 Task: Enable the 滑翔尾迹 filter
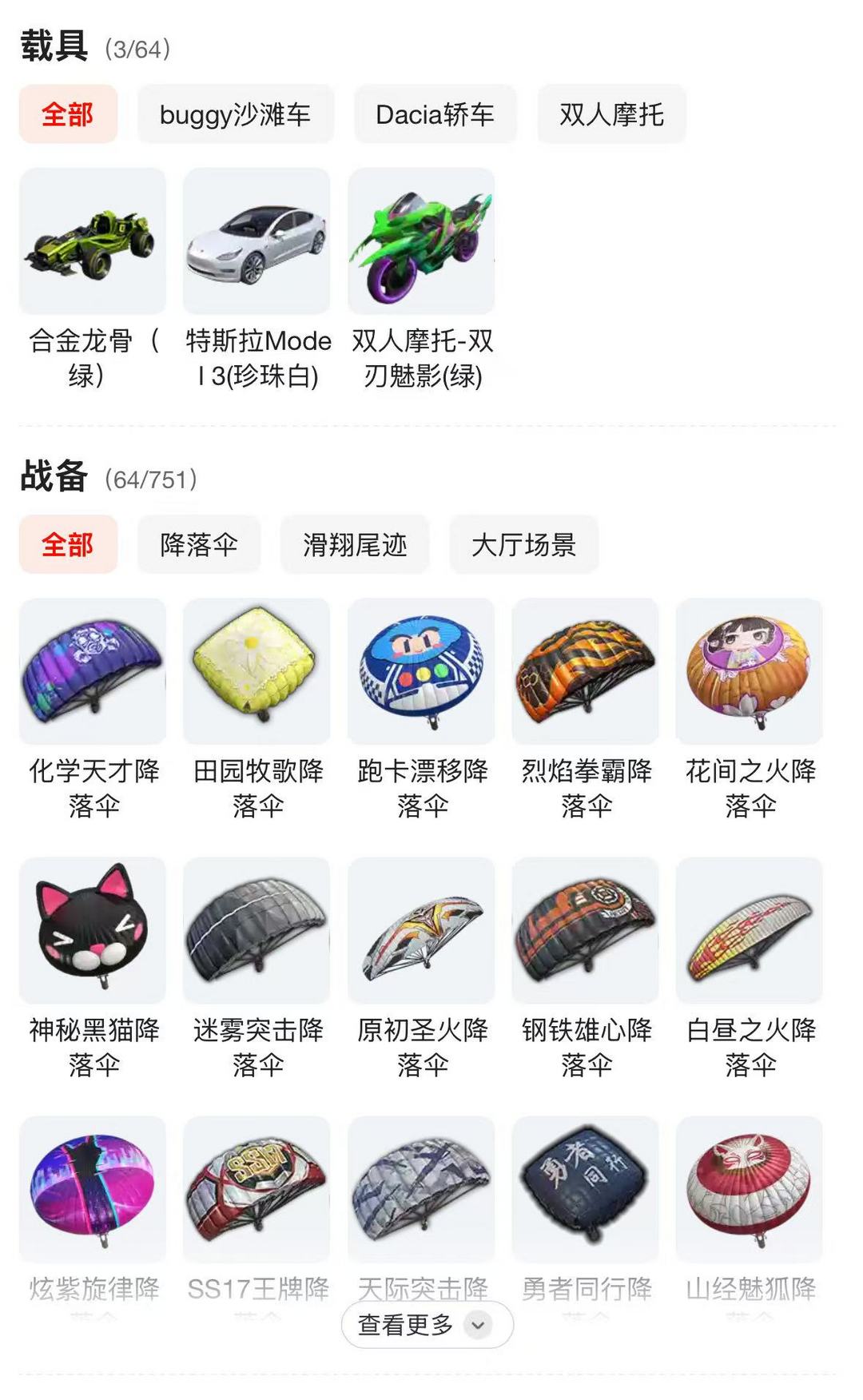pyautogui.click(x=355, y=543)
